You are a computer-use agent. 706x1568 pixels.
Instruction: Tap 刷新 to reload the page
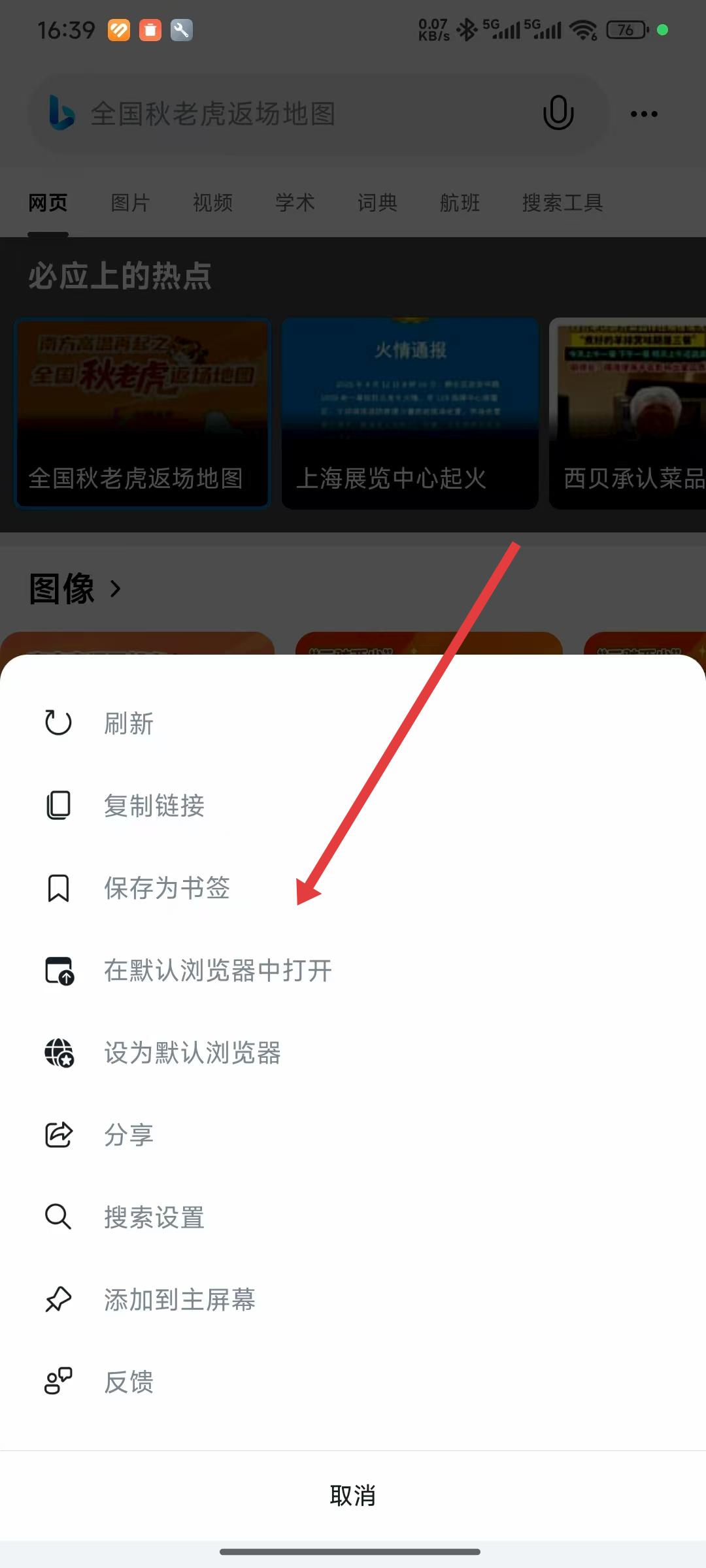[129, 723]
